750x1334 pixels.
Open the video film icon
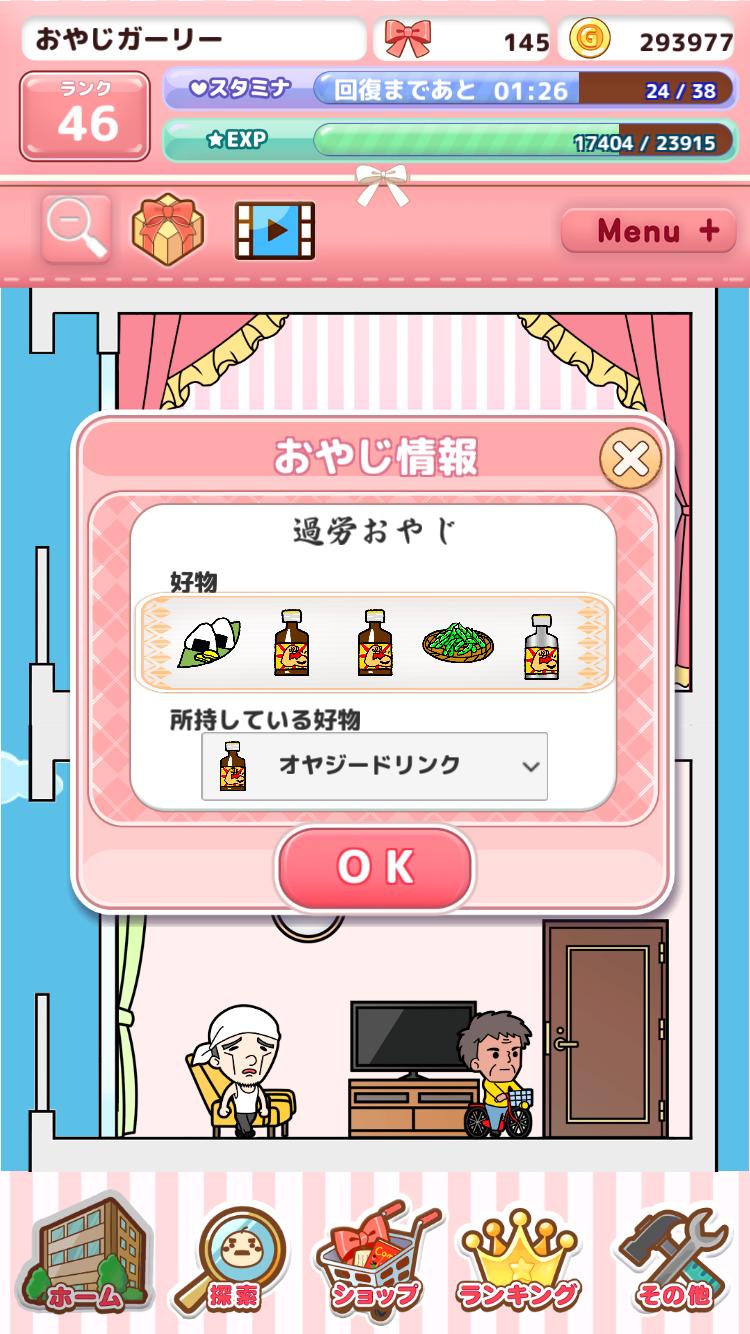point(274,230)
